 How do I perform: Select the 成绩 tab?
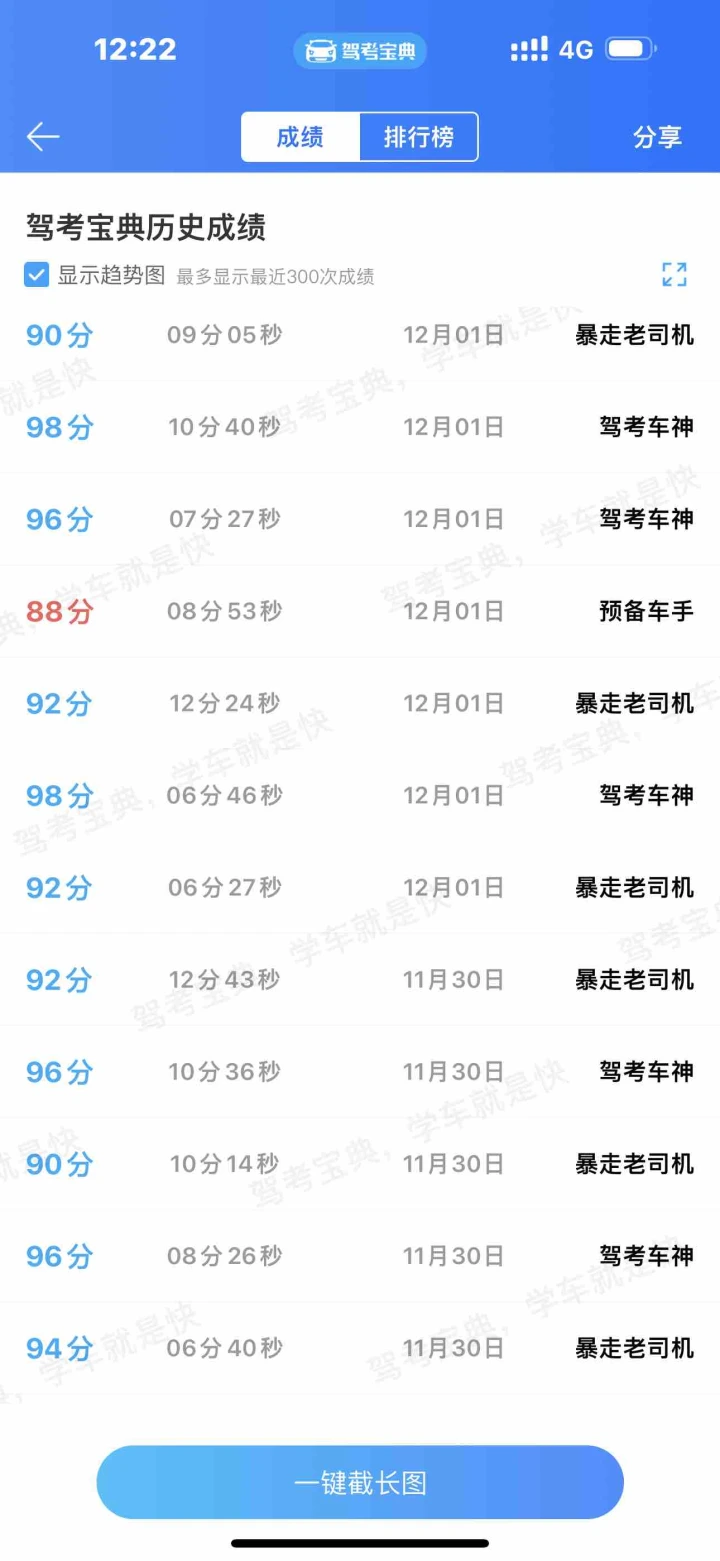[x=300, y=137]
